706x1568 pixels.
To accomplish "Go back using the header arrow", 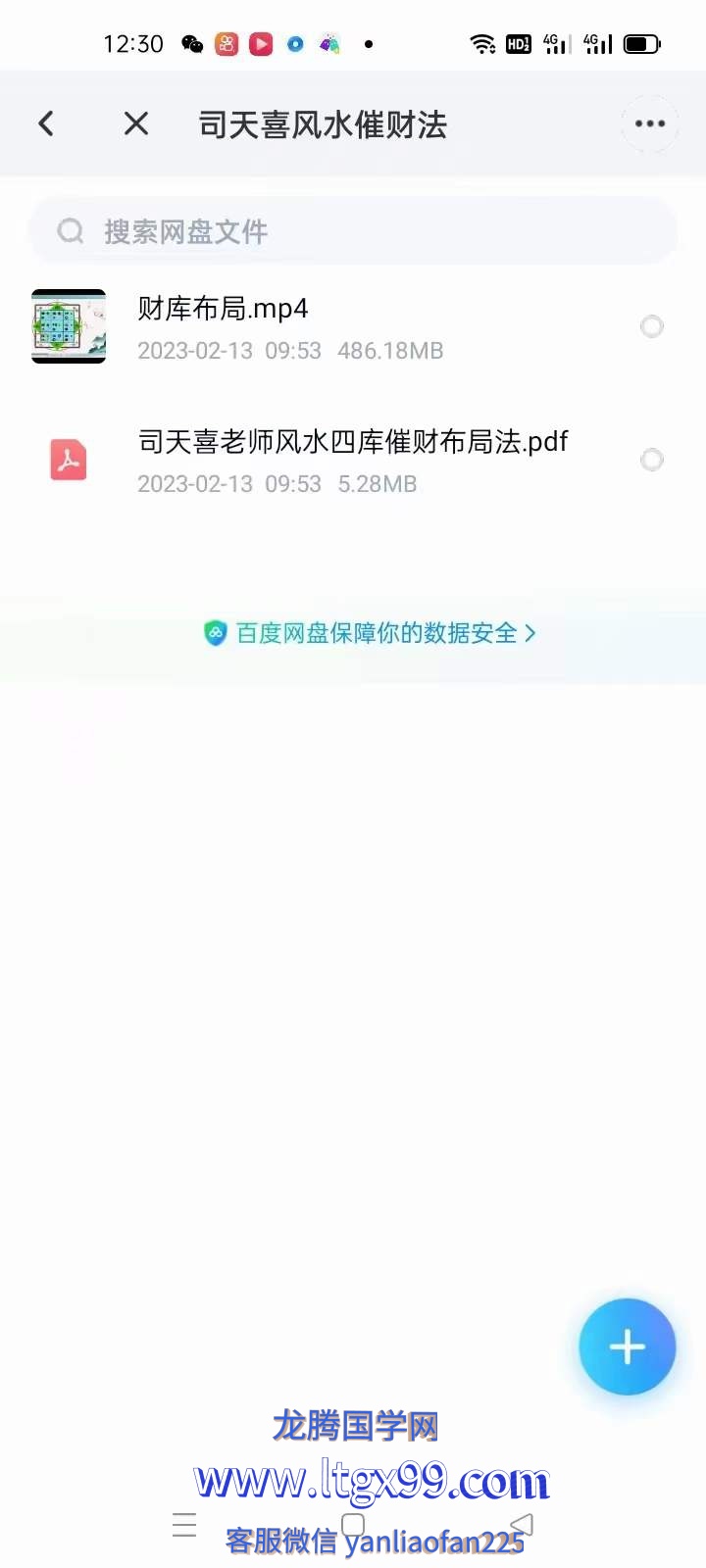I will [x=46, y=123].
